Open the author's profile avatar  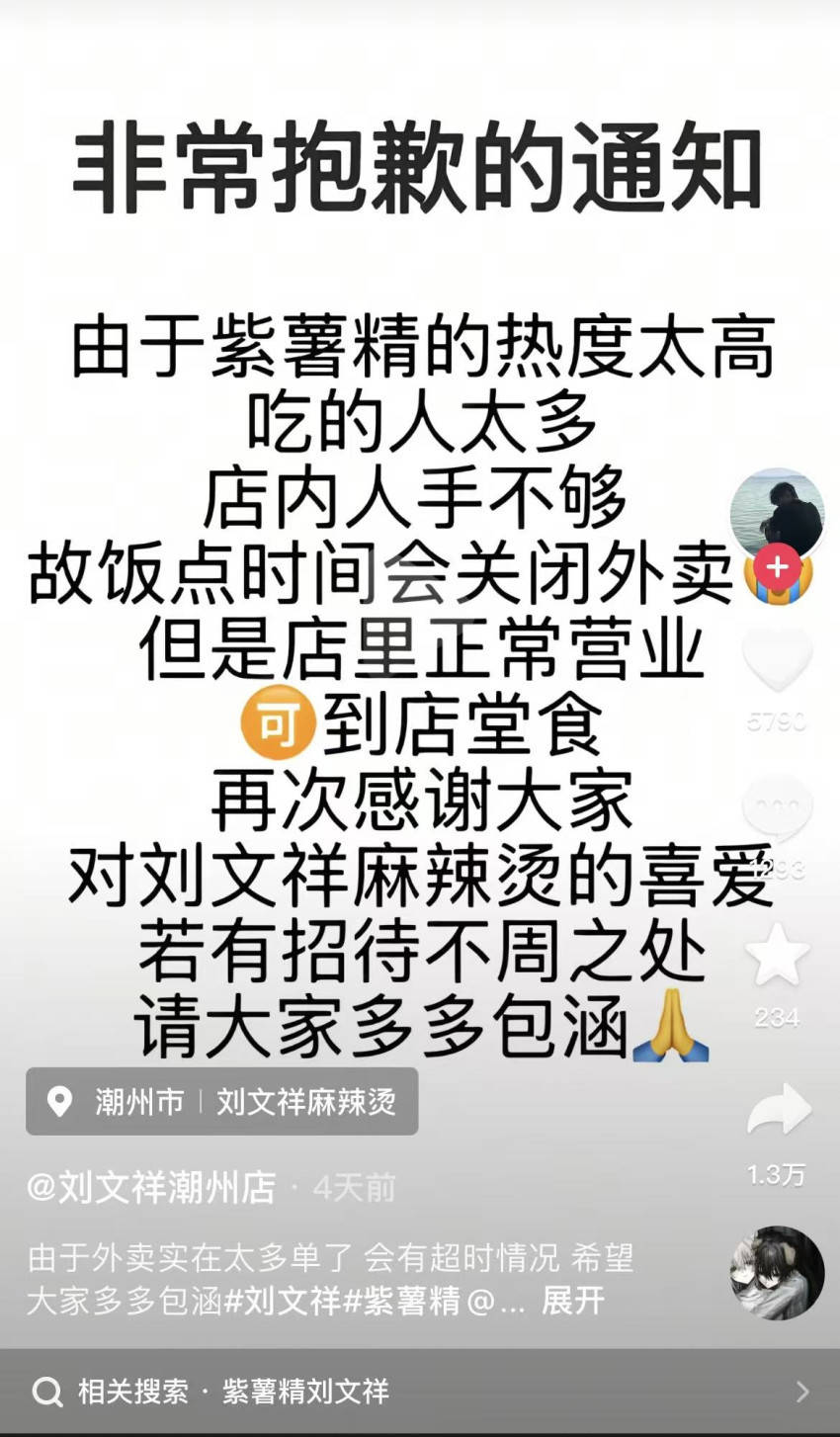pos(777,511)
